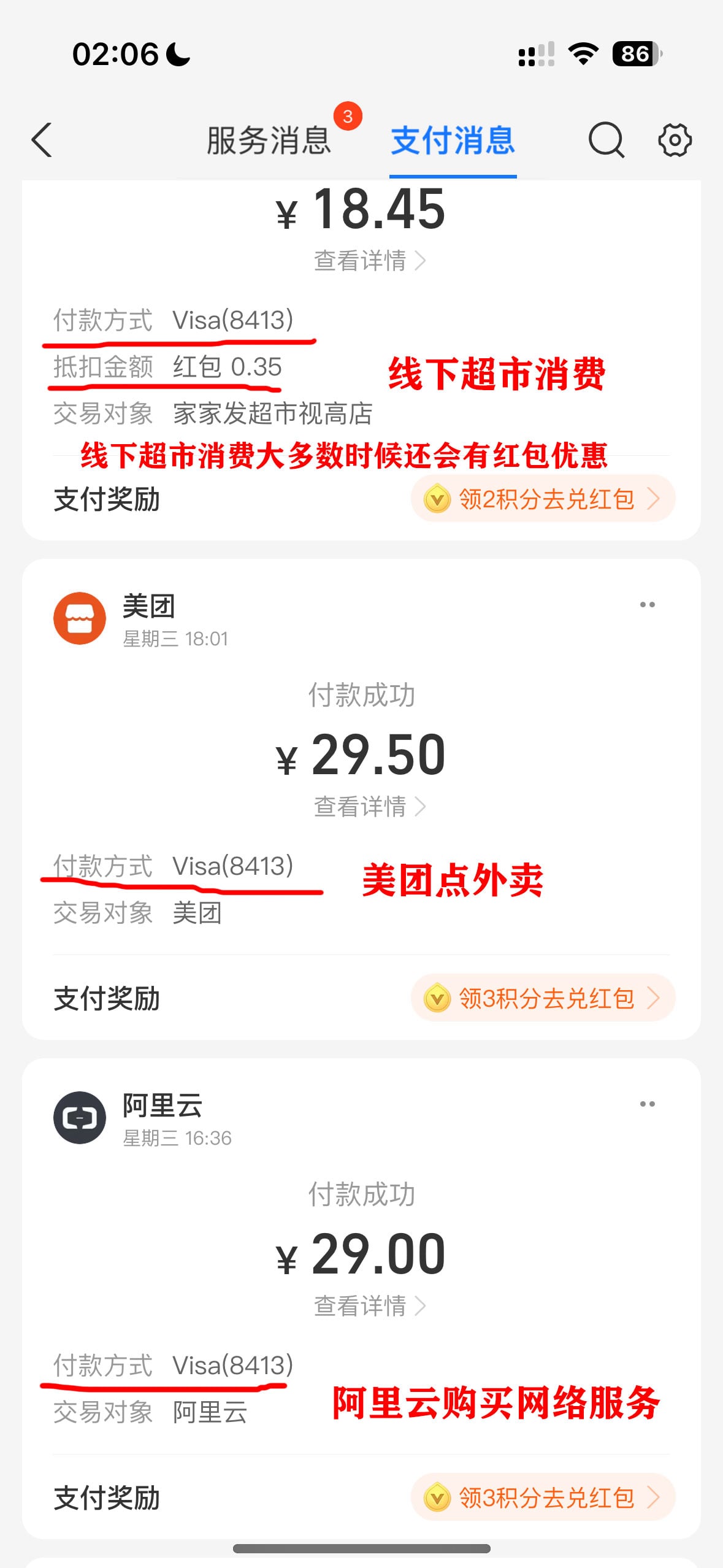Open the more options on 阿里云 card
723x1568 pixels.
tap(647, 1104)
